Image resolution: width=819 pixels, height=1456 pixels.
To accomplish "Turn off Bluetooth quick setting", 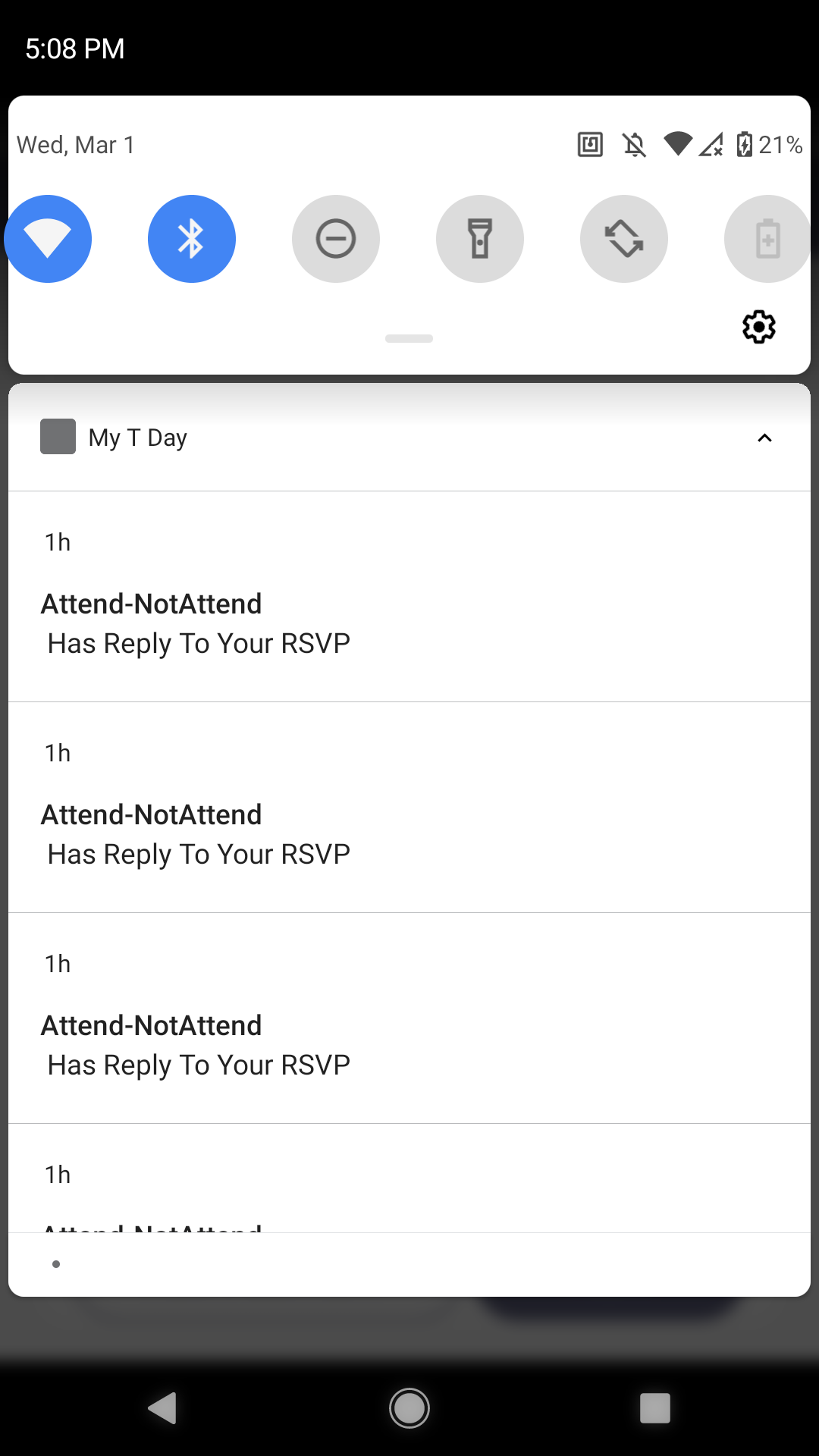I will click(x=192, y=239).
